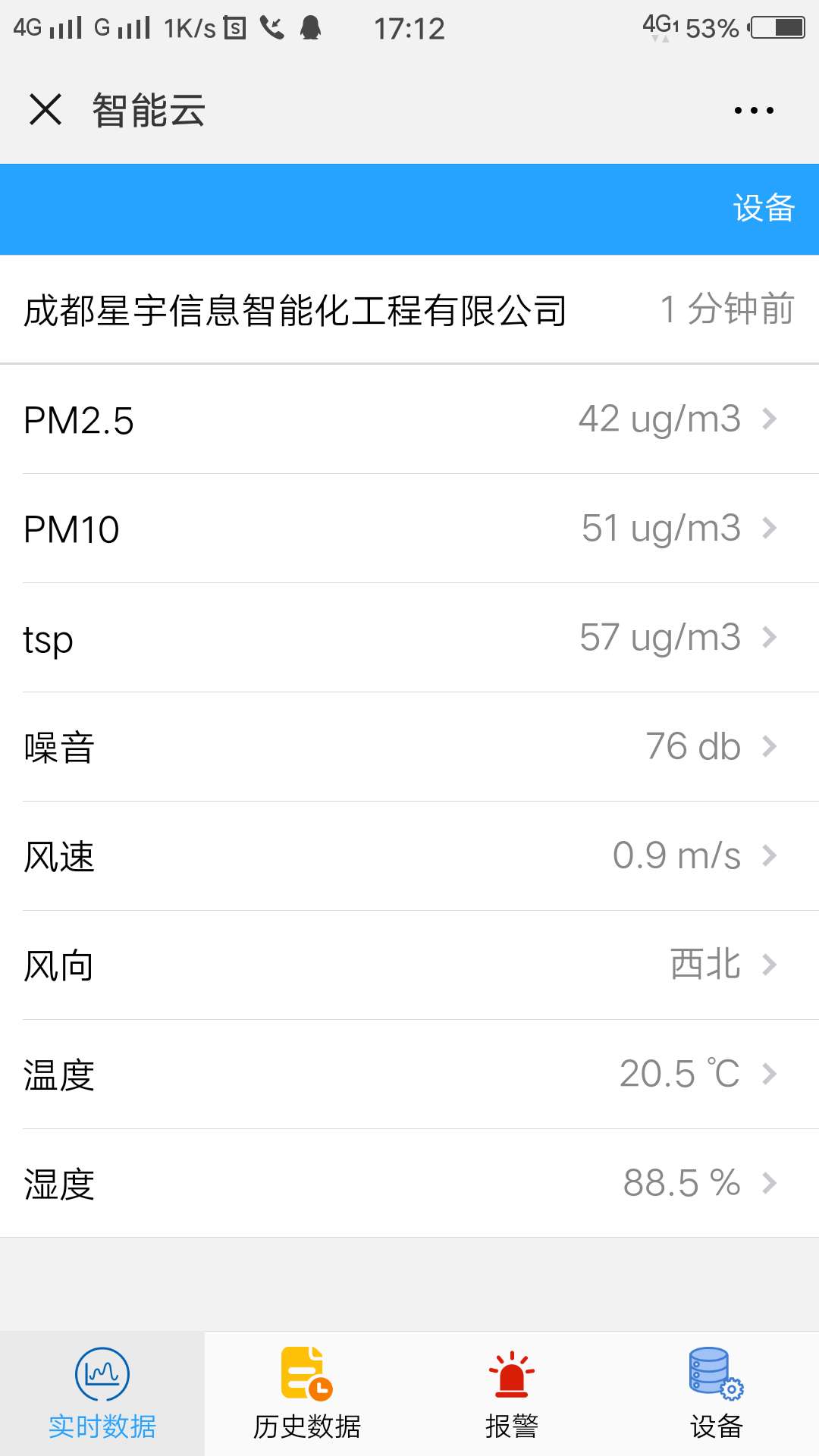Close the 智能云 page
The image size is (819, 1456).
tap(45, 109)
